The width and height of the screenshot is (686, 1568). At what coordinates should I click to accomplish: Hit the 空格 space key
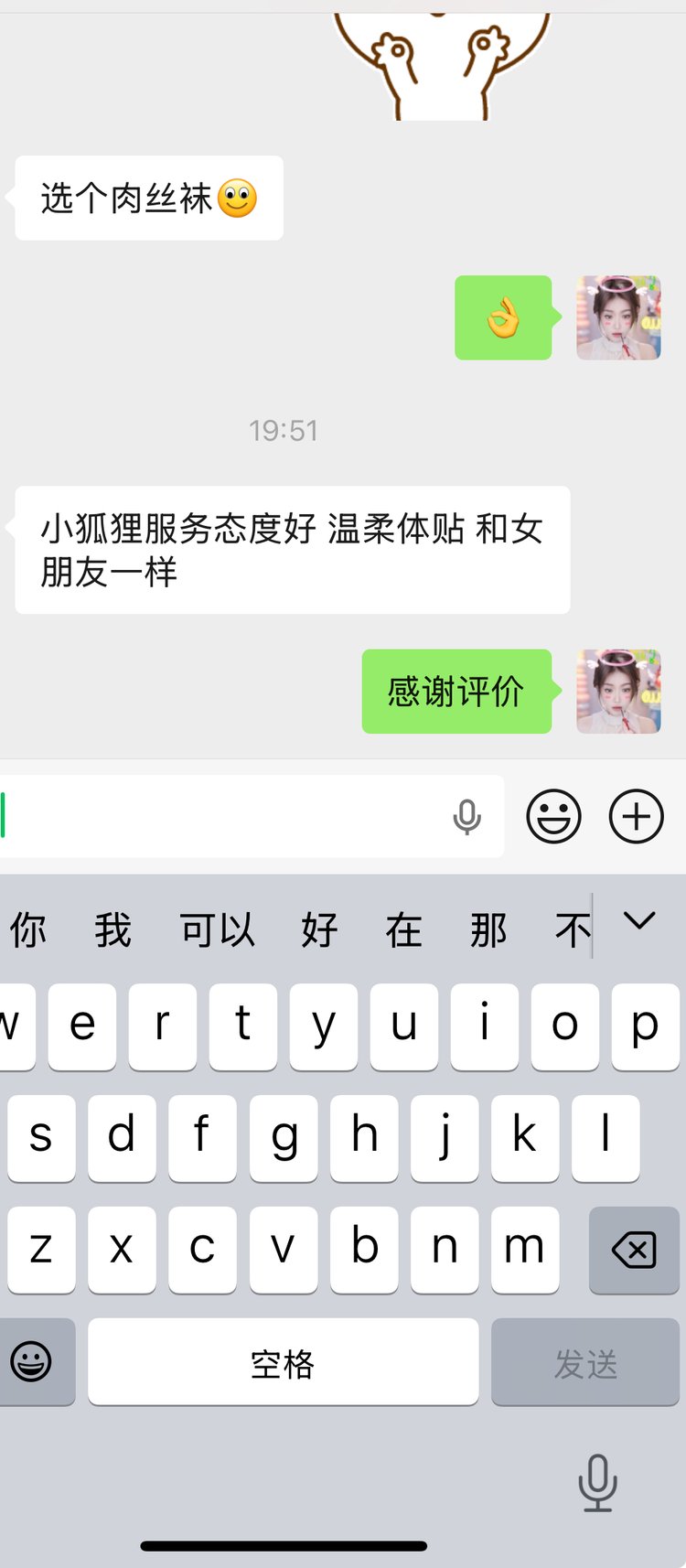283,1363
